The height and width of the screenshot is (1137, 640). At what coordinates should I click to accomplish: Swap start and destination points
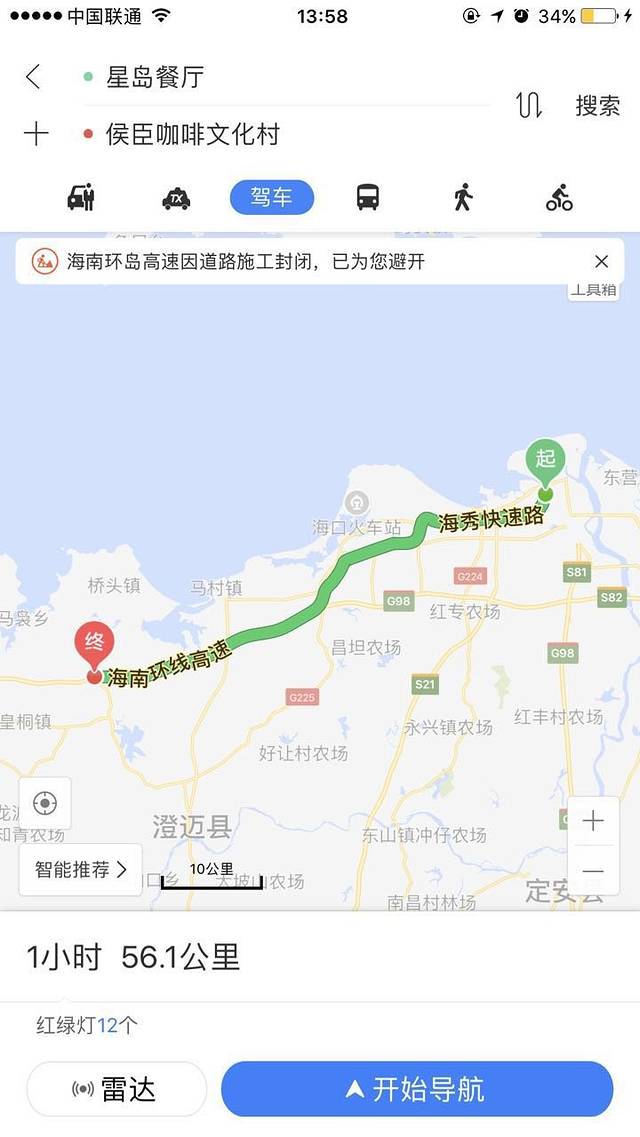coord(529,105)
